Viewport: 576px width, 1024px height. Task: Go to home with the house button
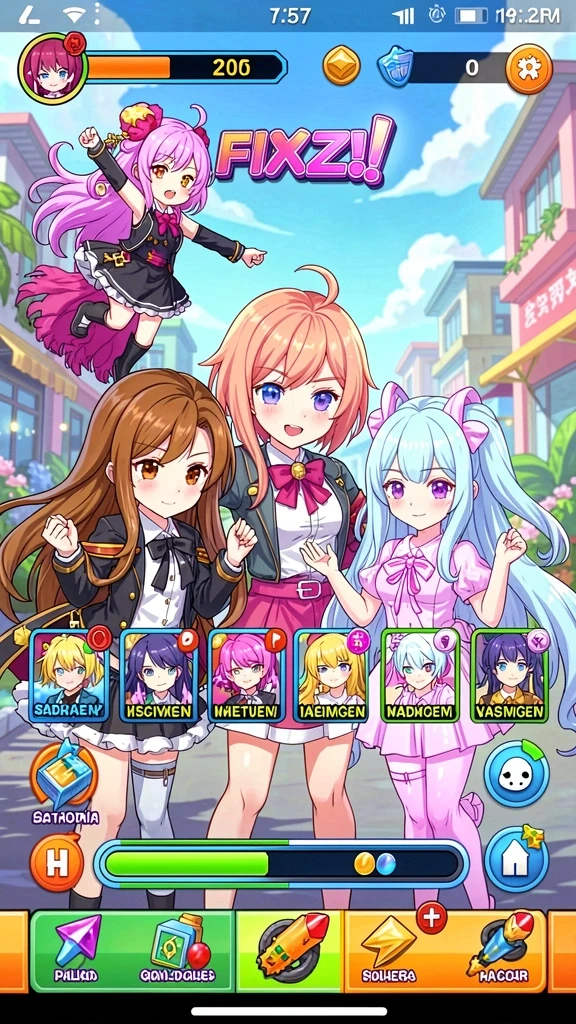click(x=516, y=859)
